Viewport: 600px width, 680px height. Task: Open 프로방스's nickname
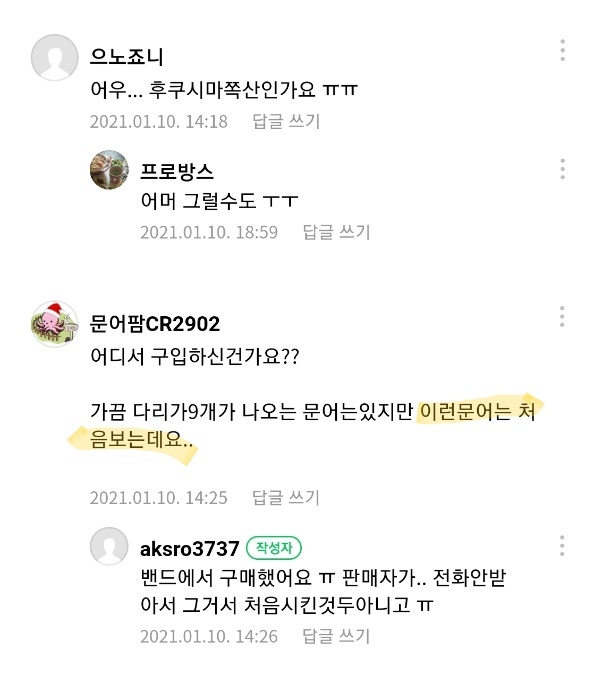click(x=177, y=170)
